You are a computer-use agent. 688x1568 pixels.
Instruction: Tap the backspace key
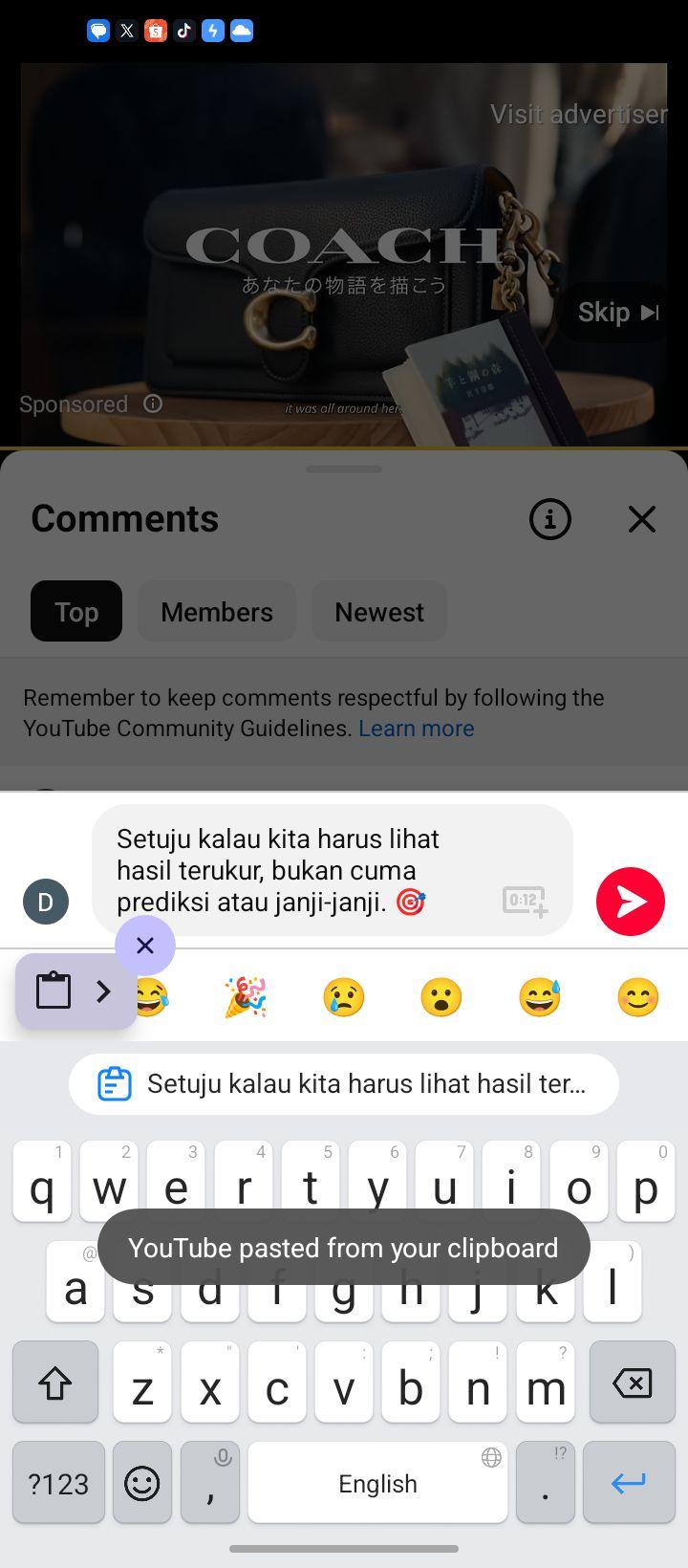click(632, 1383)
